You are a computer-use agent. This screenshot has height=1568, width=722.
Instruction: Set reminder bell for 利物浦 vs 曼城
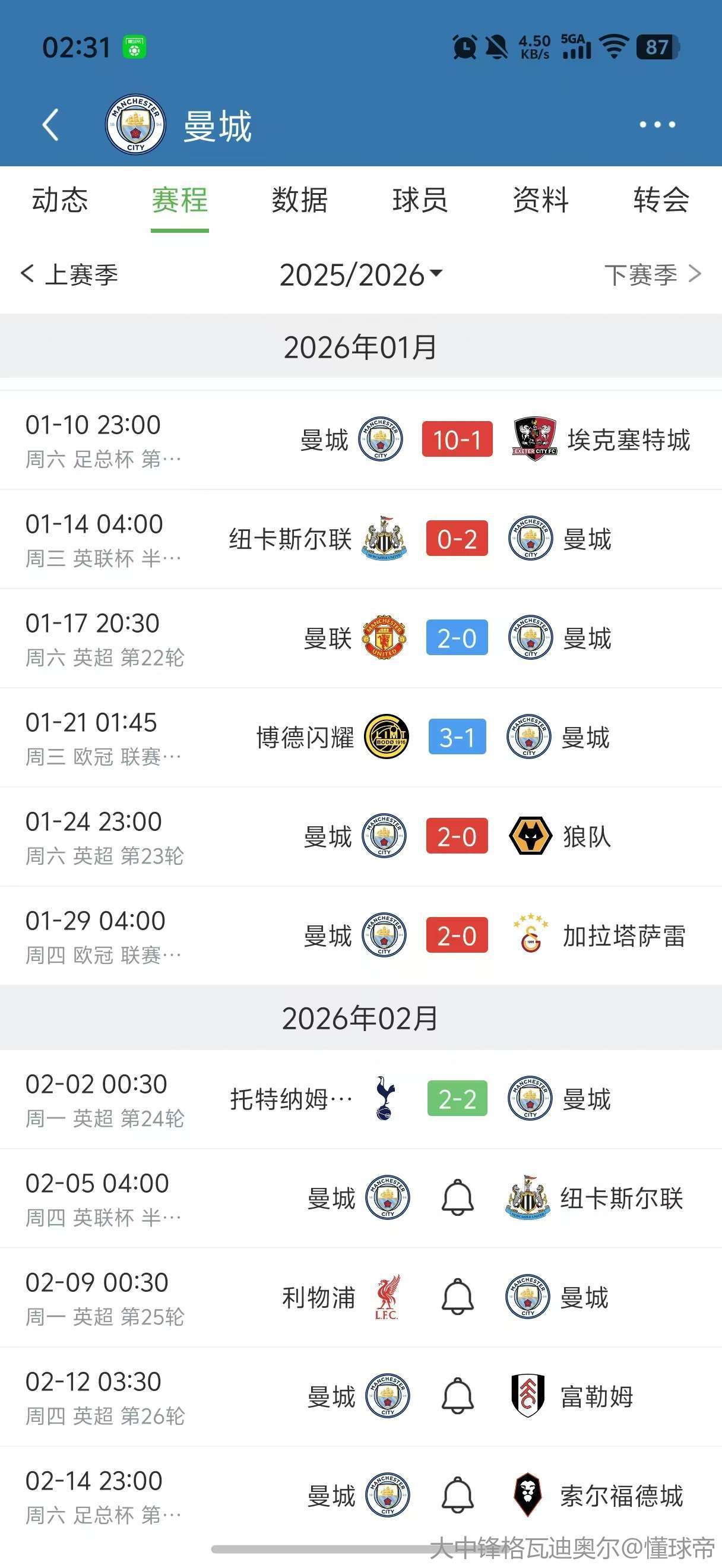457,1297
